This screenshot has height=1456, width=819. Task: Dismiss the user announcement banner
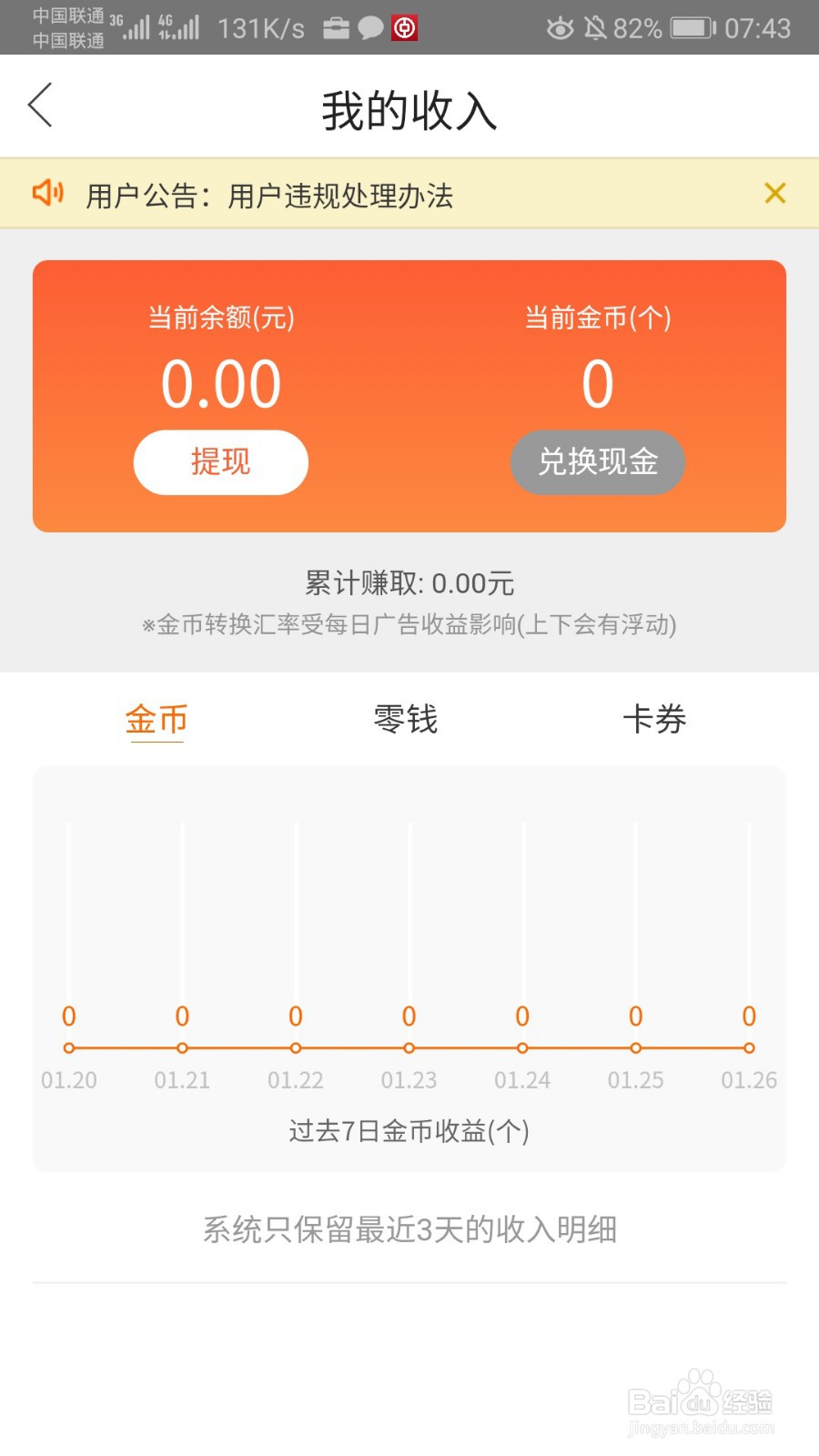tap(774, 193)
